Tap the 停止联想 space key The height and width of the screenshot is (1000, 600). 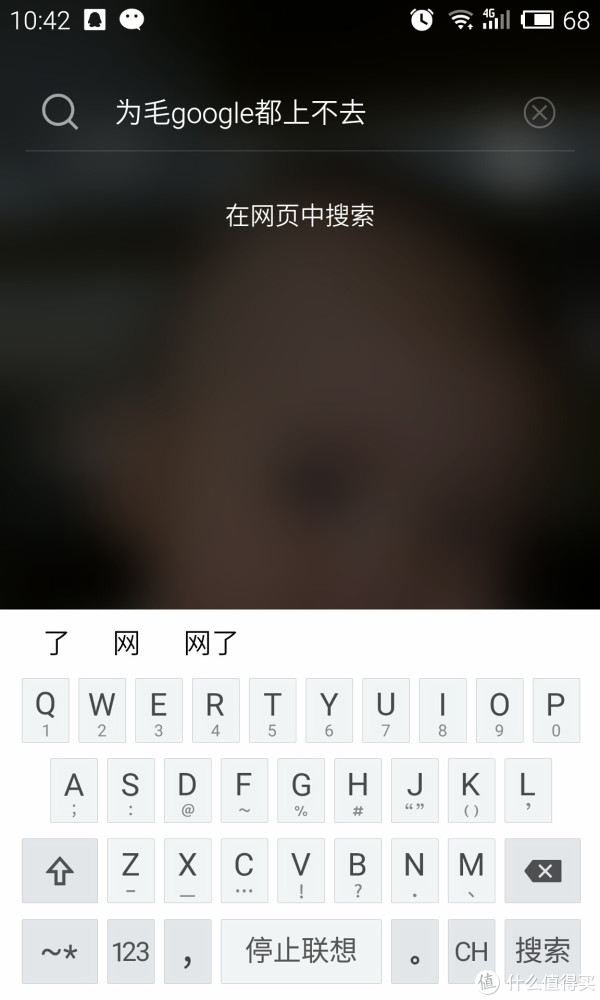point(301,951)
